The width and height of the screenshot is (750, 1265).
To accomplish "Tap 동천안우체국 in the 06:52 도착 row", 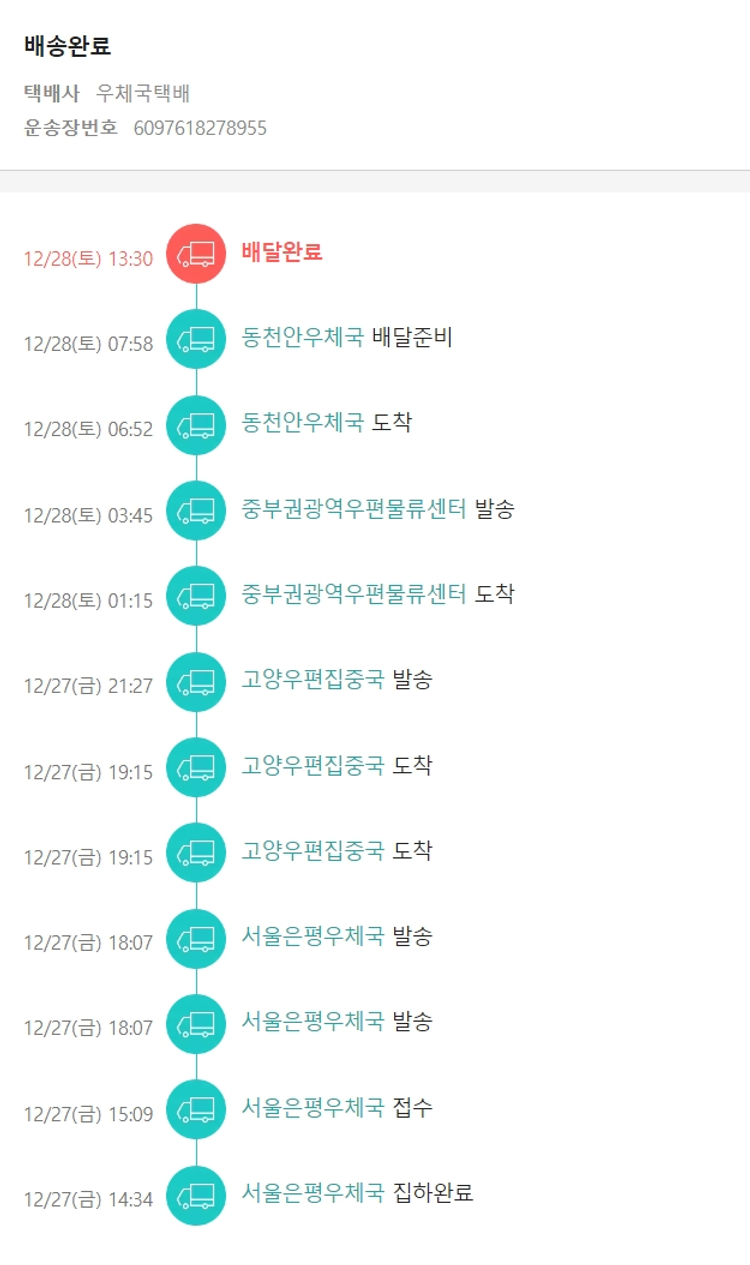I will click(x=302, y=423).
